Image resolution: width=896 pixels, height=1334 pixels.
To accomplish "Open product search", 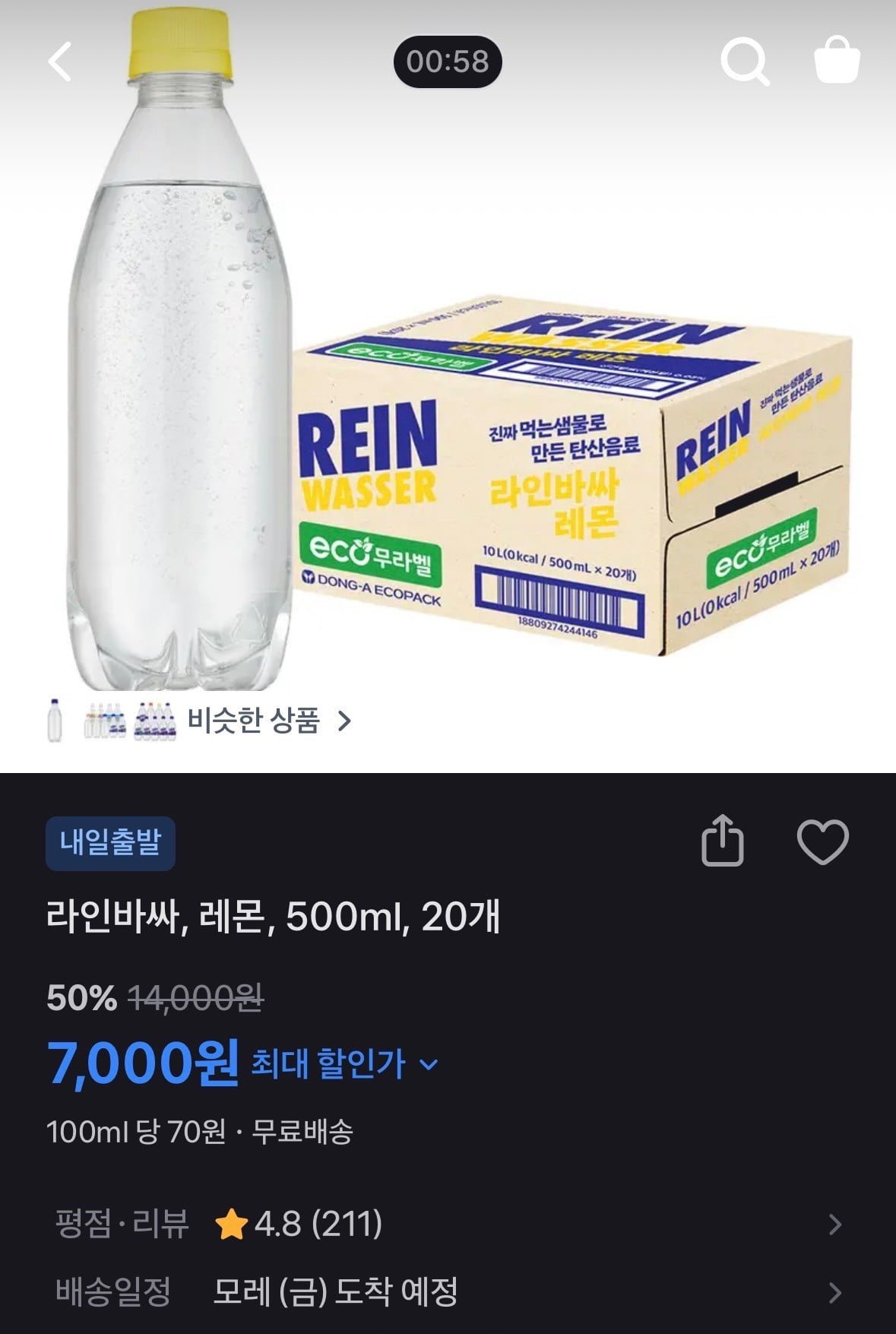I will click(744, 62).
